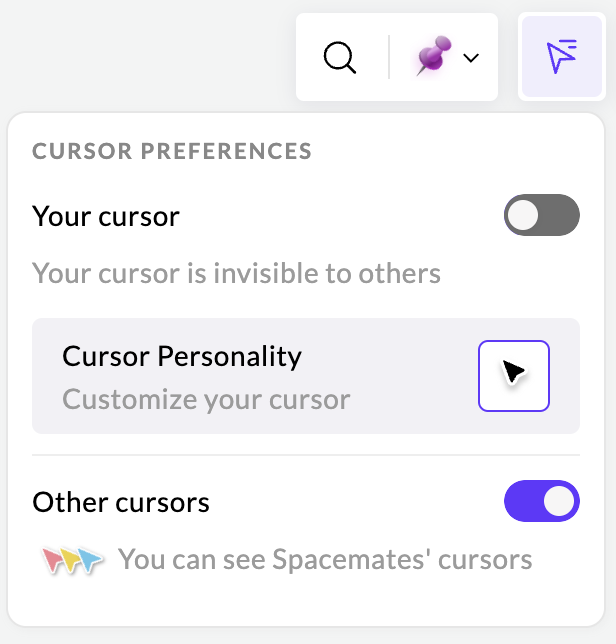Enable the Your cursor toggle
This screenshot has height=644, width=616.
[542, 215]
